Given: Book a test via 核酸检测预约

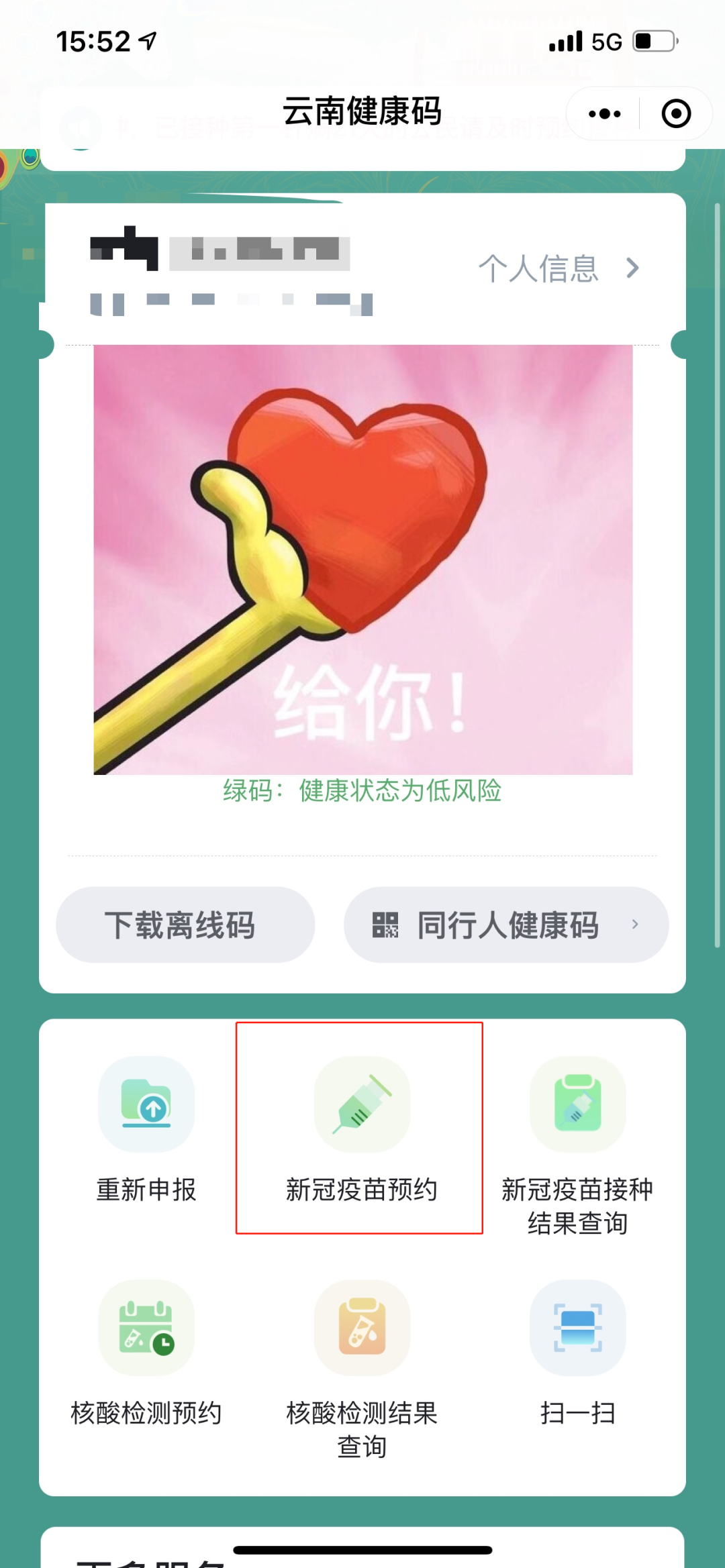Looking at the screenshot, I should pos(146,1355).
